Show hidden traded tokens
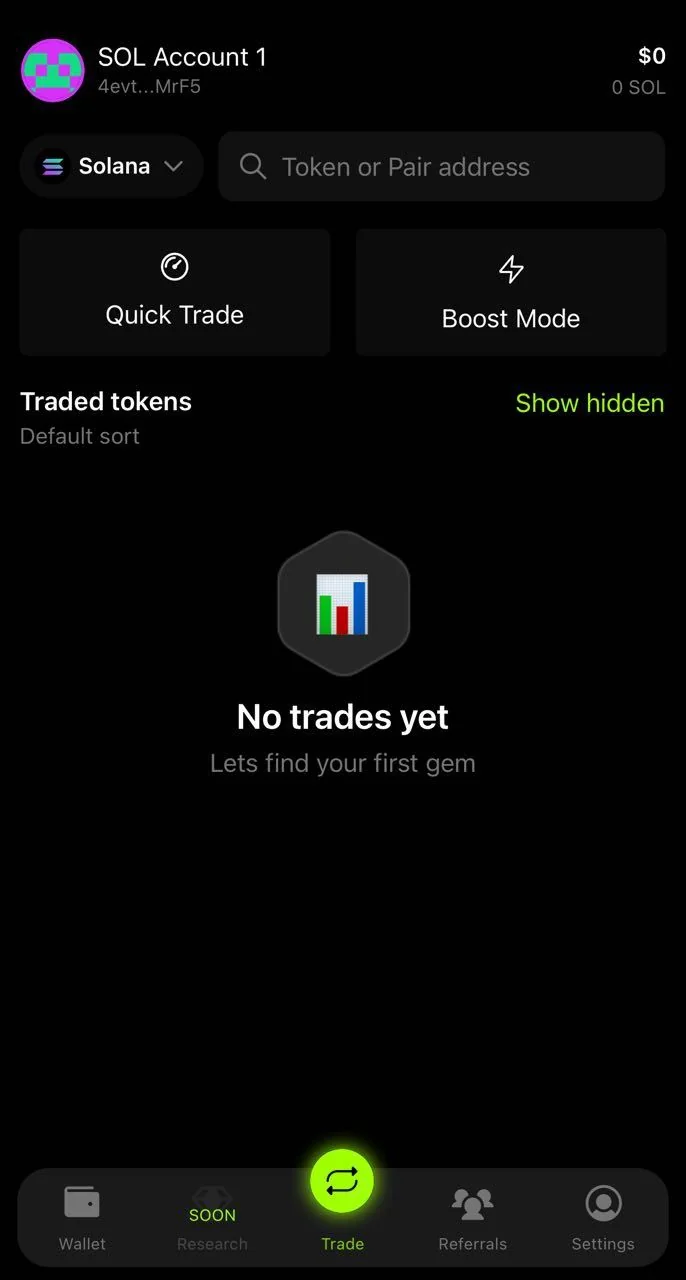 click(x=589, y=403)
